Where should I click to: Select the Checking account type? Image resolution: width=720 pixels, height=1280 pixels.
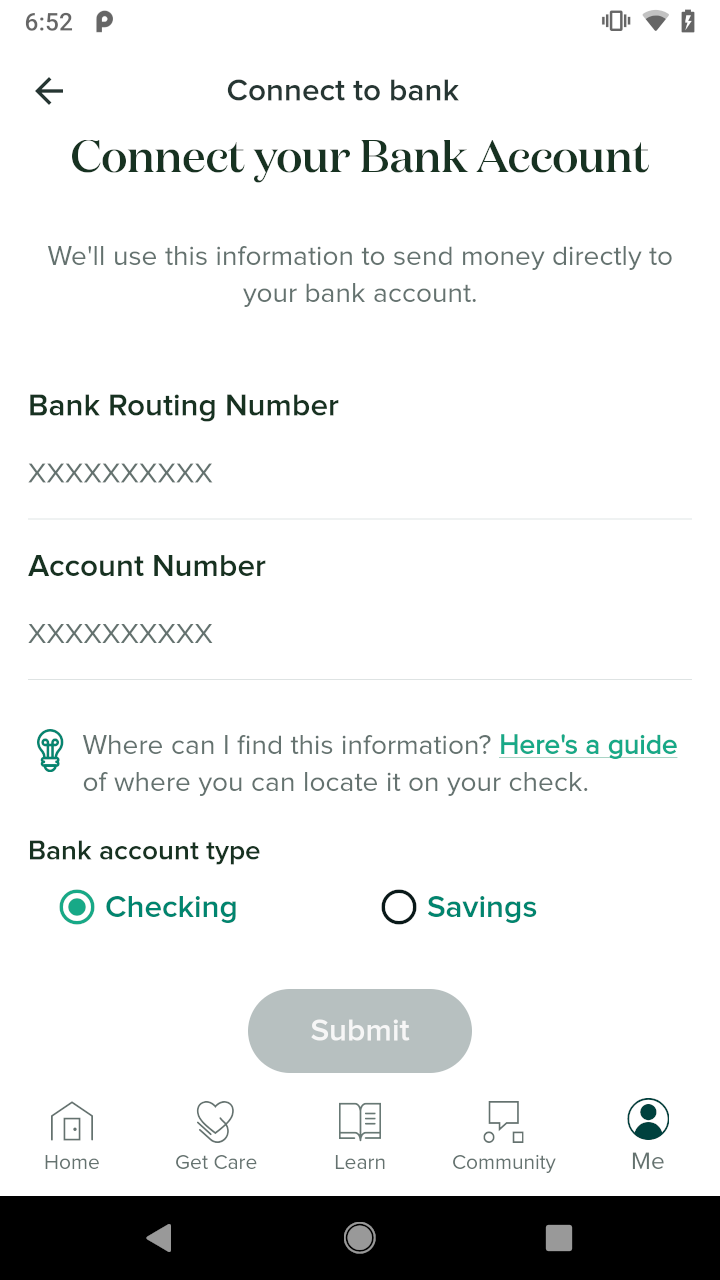pyautogui.click(x=148, y=906)
